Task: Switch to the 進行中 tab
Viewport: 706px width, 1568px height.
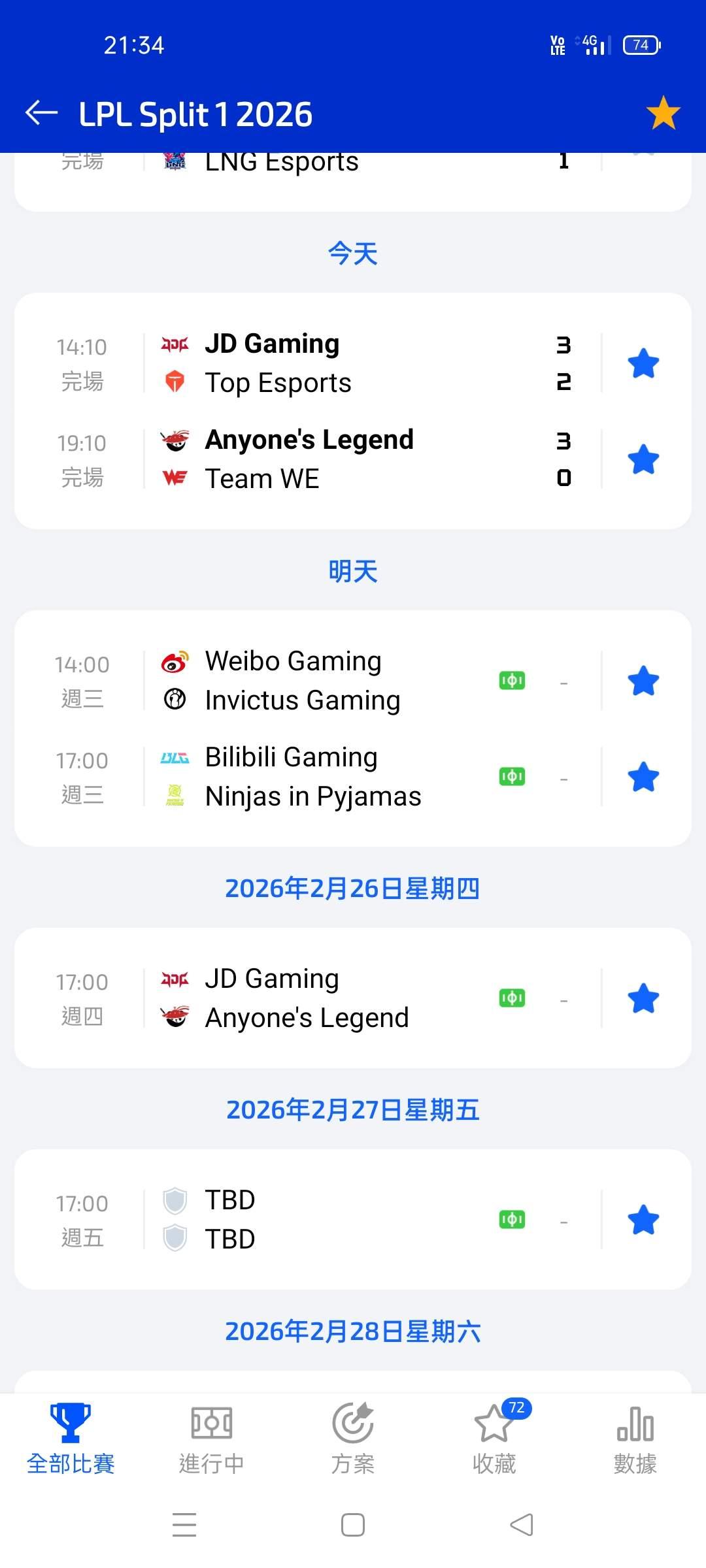Action: pyautogui.click(x=212, y=1439)
